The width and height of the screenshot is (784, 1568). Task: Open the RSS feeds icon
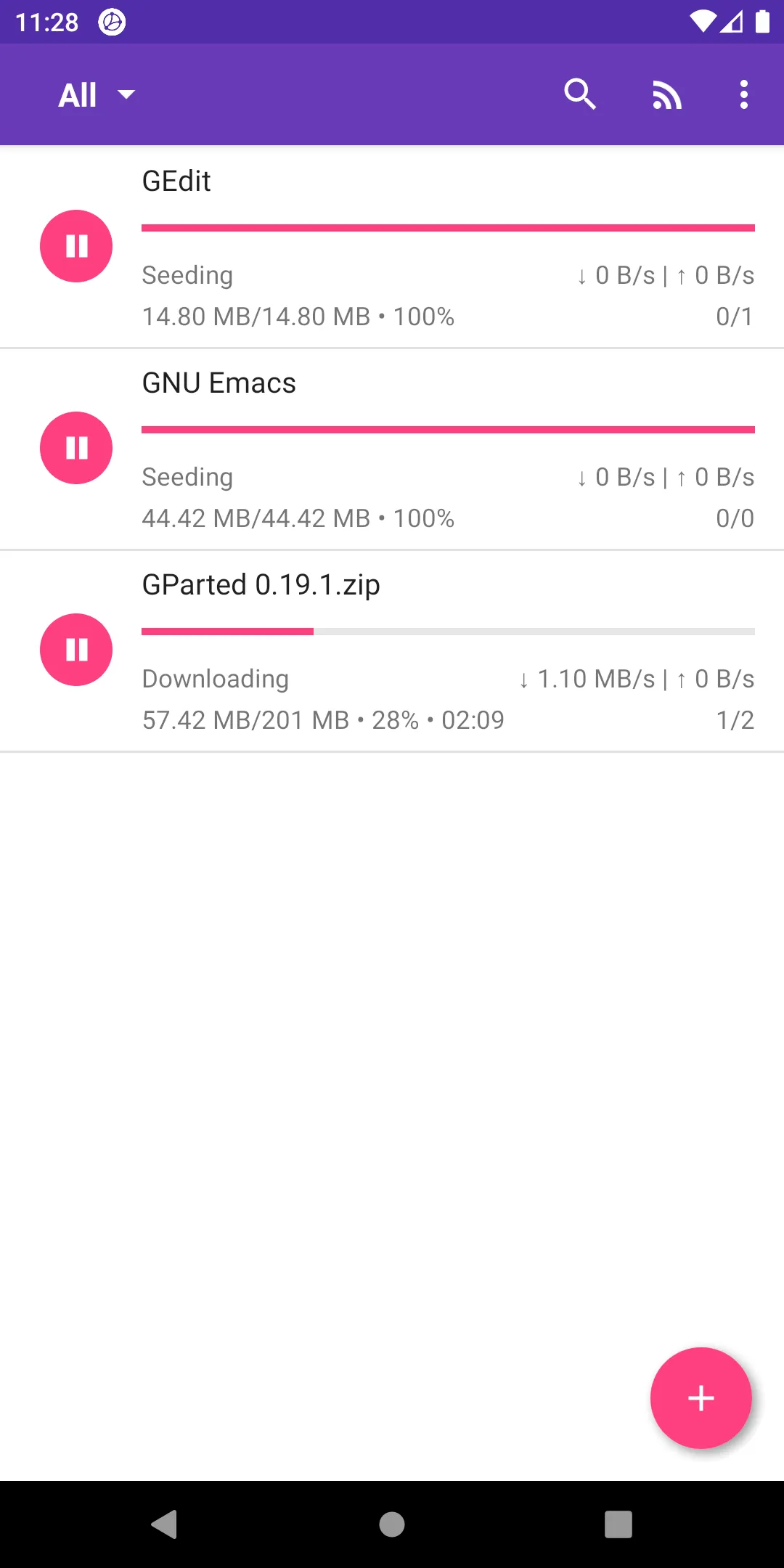(x=666, y=94)
